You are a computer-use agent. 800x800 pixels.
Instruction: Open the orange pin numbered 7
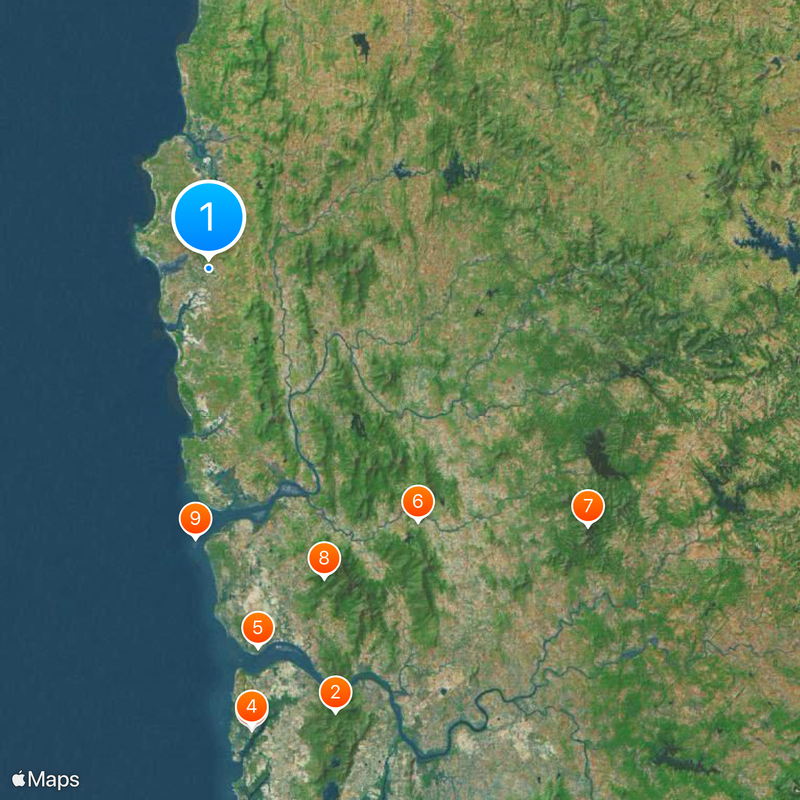coord(588,506)
